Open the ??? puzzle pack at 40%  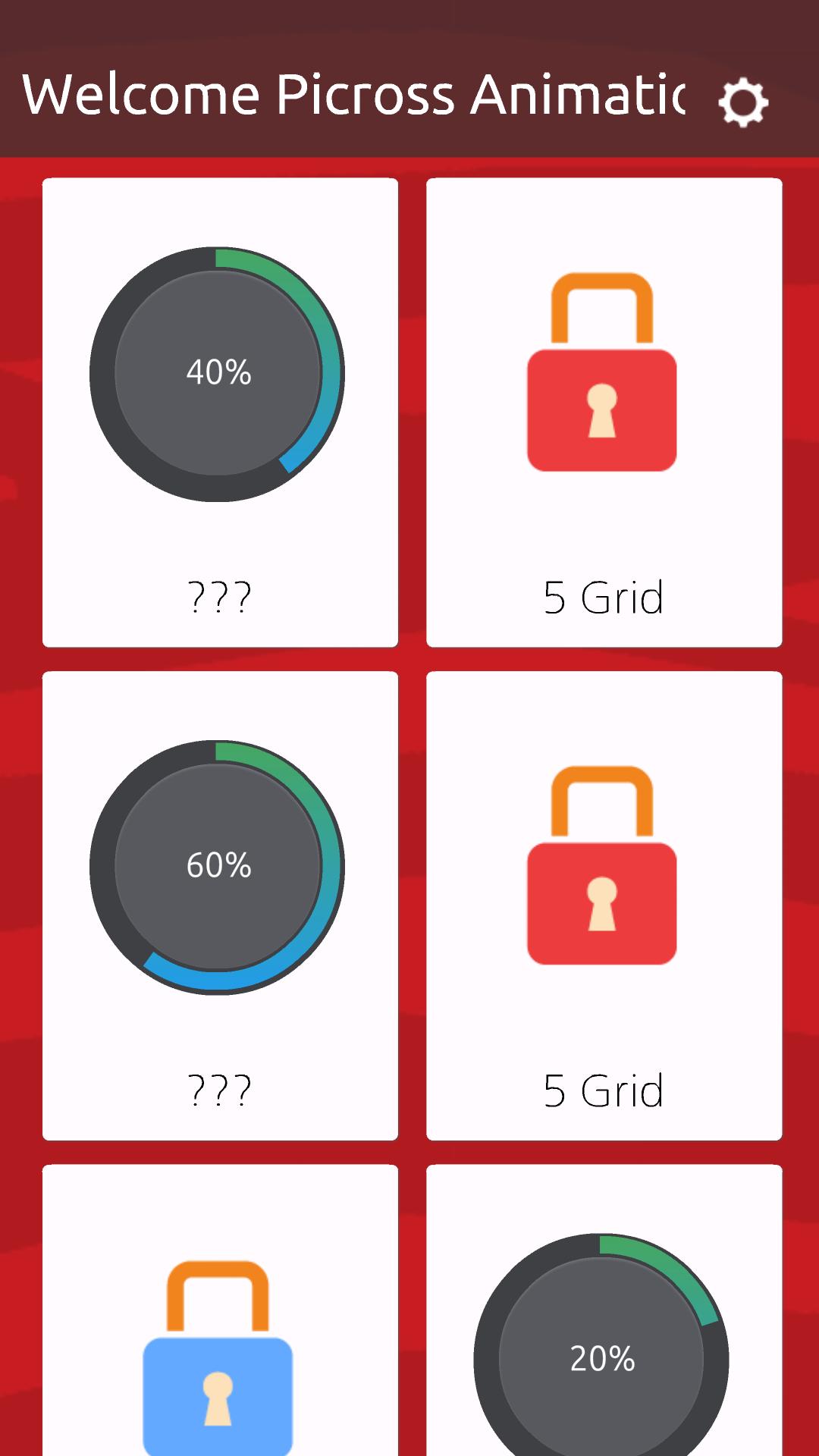pos(220,412)
